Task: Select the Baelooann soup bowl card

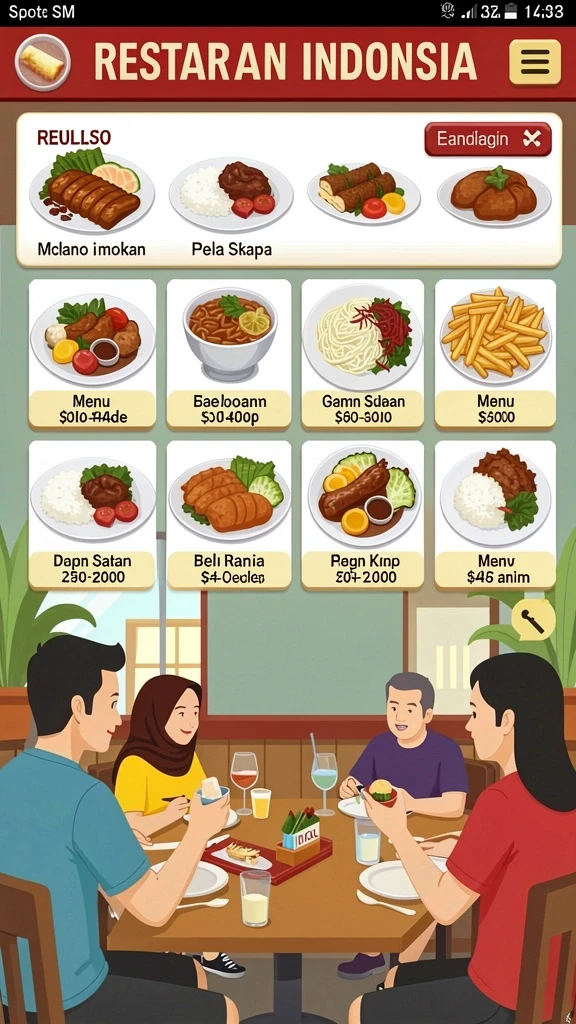Action: coord(229,354)
